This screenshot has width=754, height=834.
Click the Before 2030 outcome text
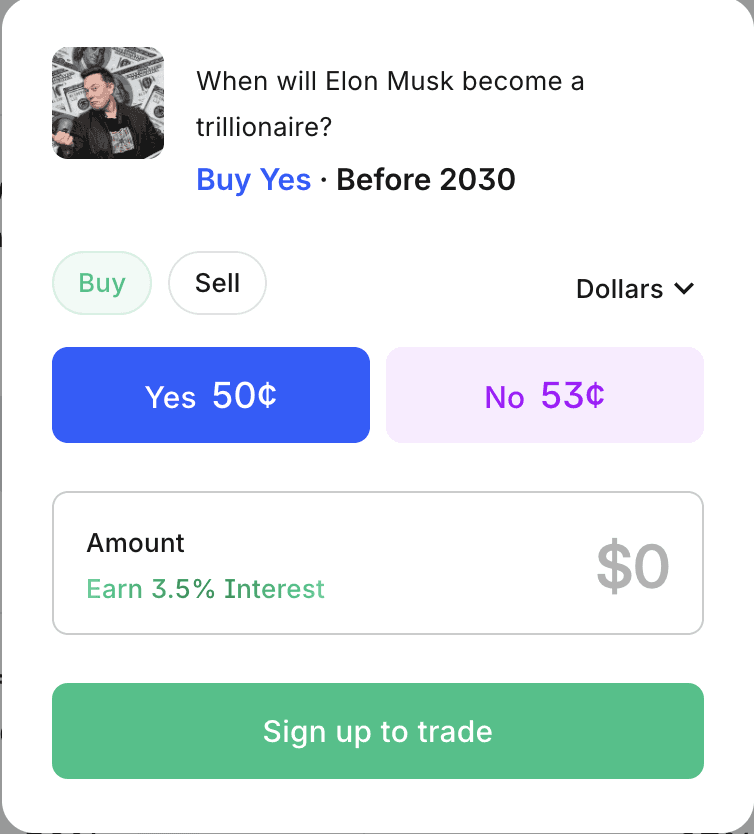point(426,180)
